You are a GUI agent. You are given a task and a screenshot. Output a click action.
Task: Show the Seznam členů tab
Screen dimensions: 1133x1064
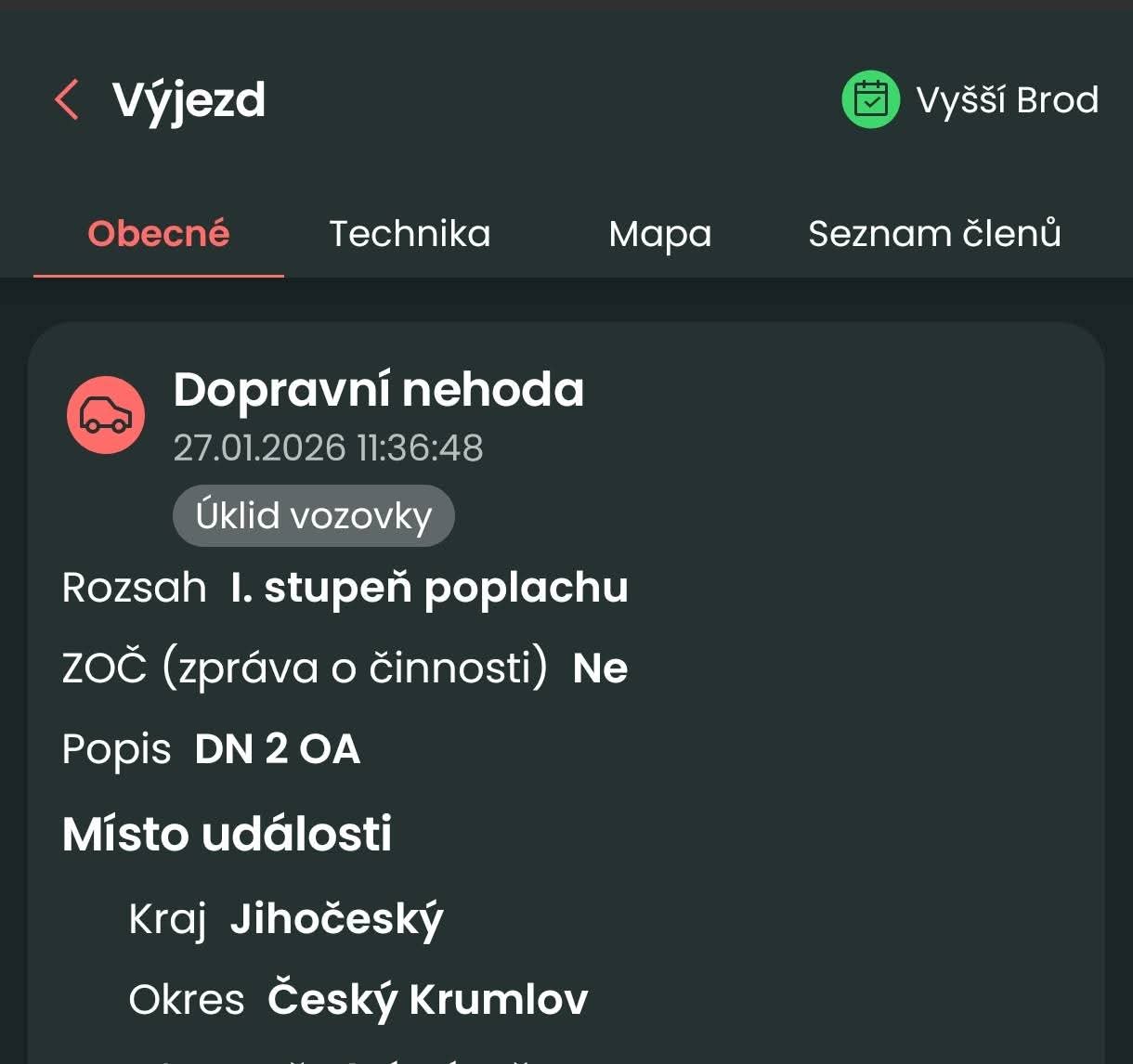(934, 234)
